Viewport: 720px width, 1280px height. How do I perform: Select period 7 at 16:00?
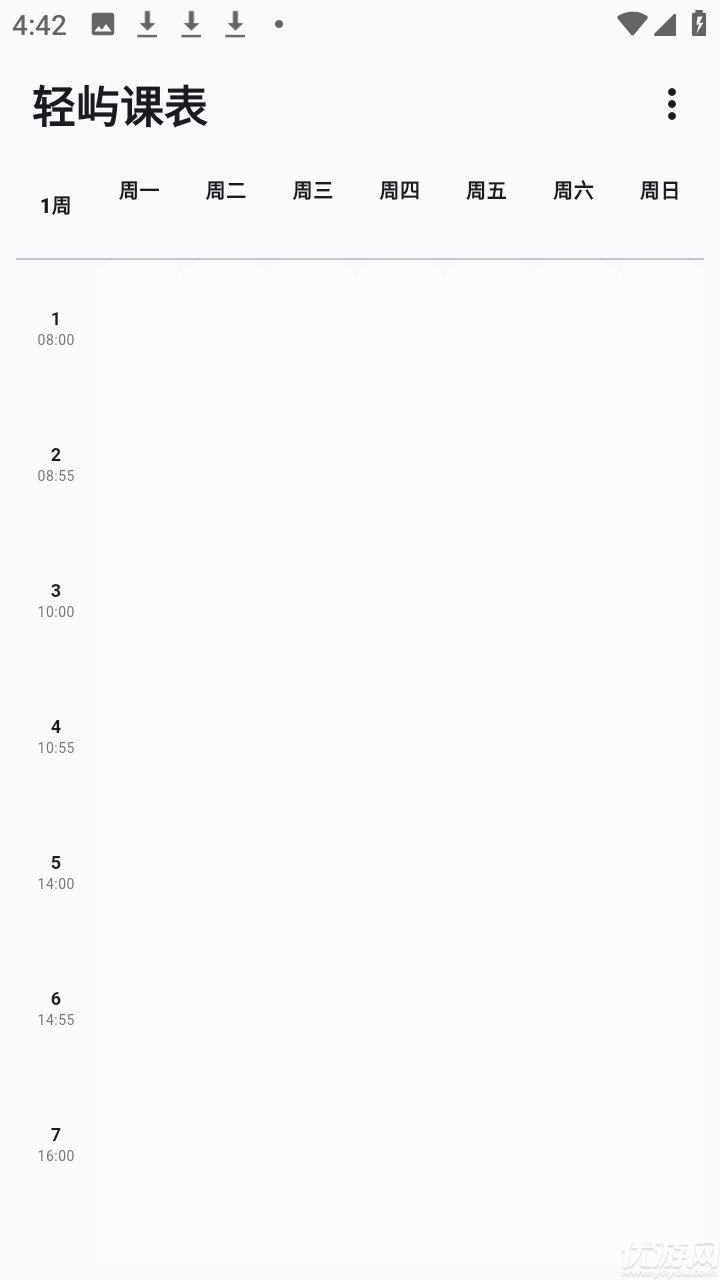click(55, 1144)
